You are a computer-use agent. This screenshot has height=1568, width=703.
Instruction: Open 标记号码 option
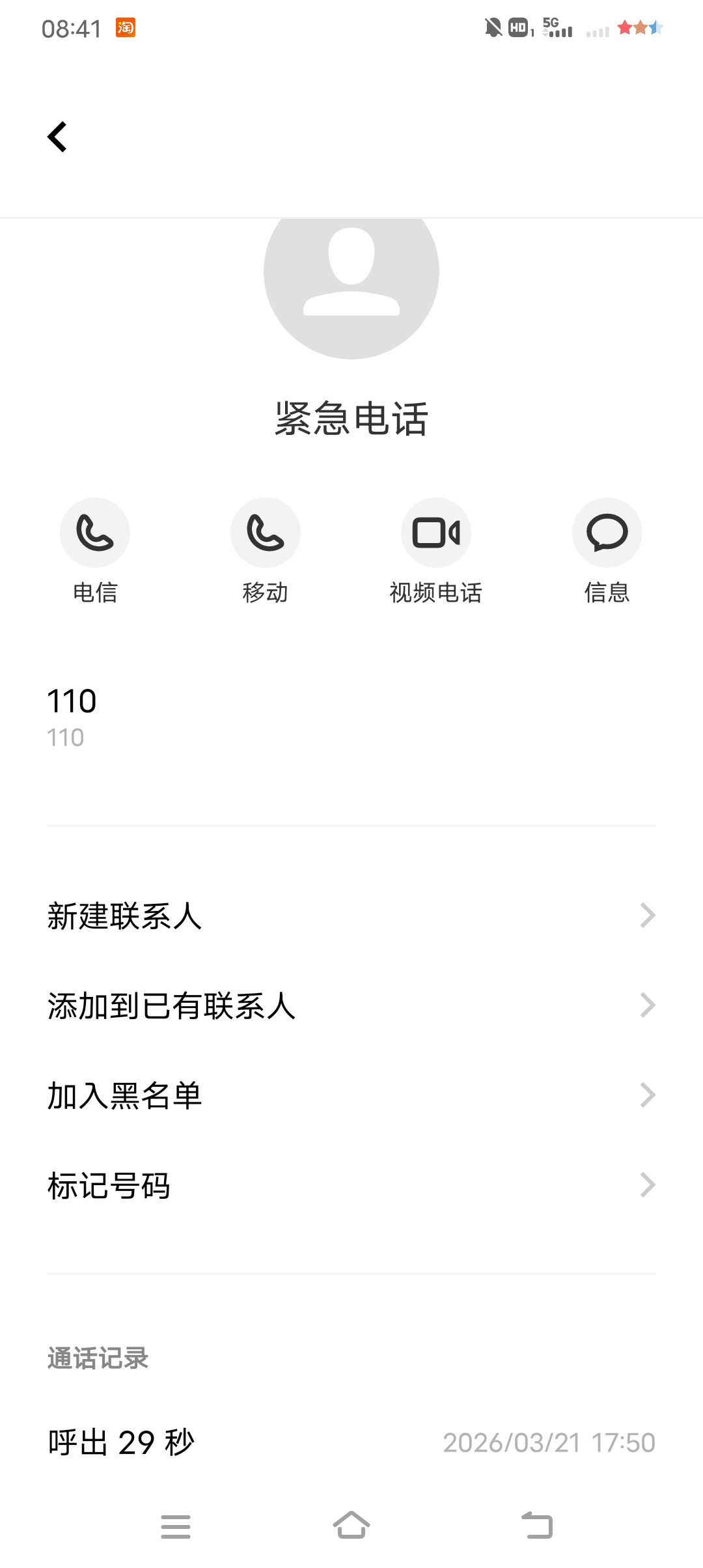(351, 1185)
